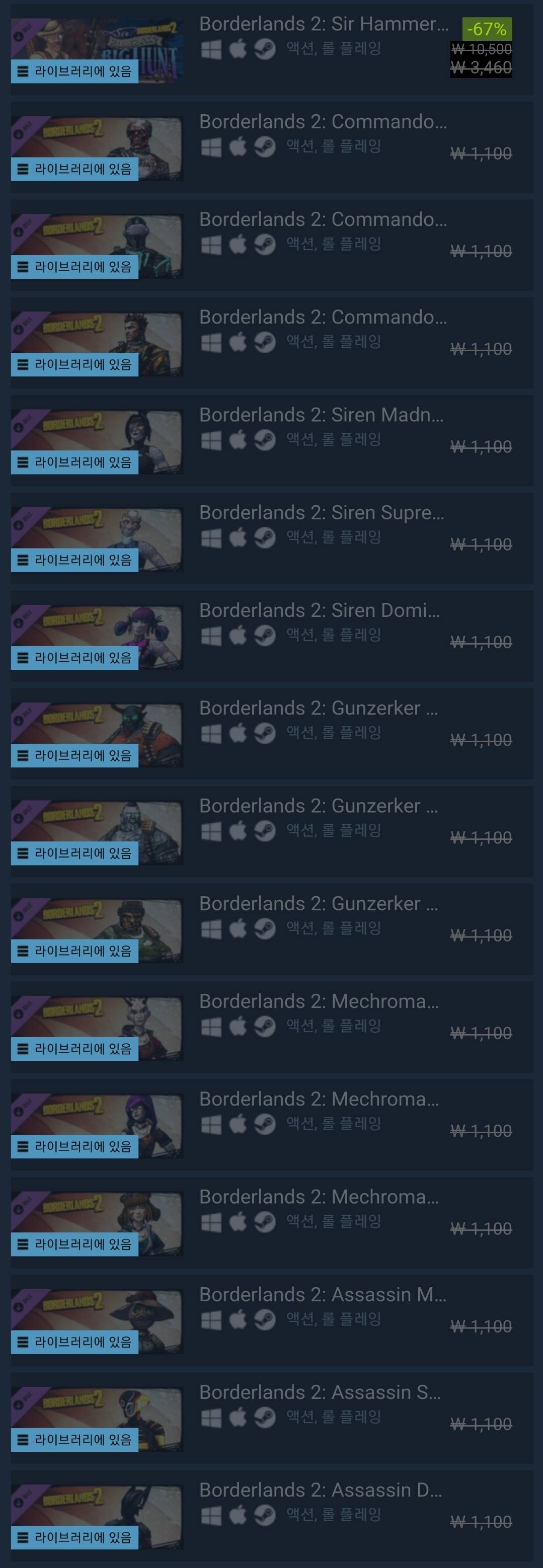This screenshot has width=543, height=1568.
Task: Open Borderlands 2: Siren Madn… DLC row
Action: (x=321, y=415)
